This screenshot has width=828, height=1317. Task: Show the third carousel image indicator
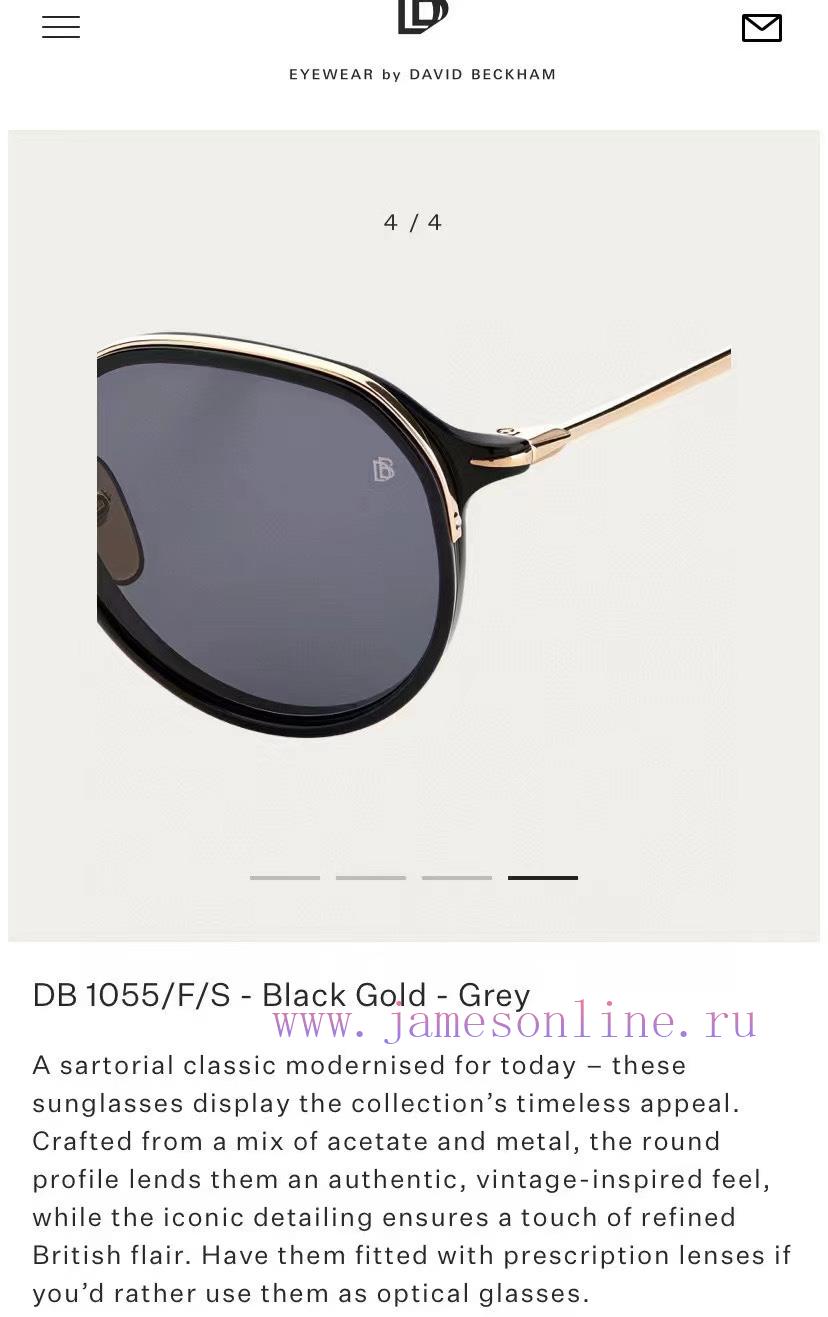pos(457,877)
